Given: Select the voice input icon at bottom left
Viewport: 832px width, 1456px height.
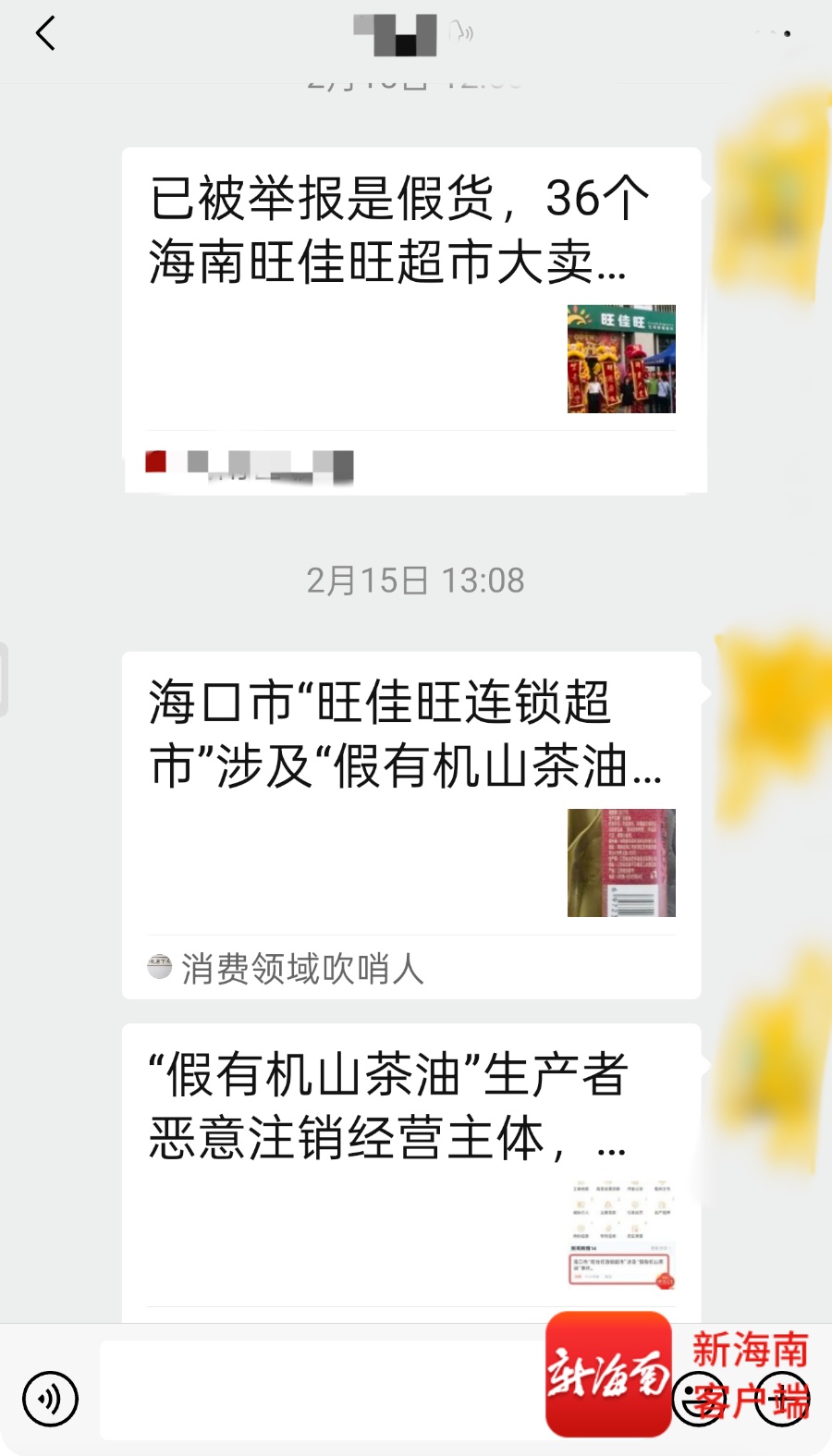Looking at the screenshot, I should click(51, 1399).
